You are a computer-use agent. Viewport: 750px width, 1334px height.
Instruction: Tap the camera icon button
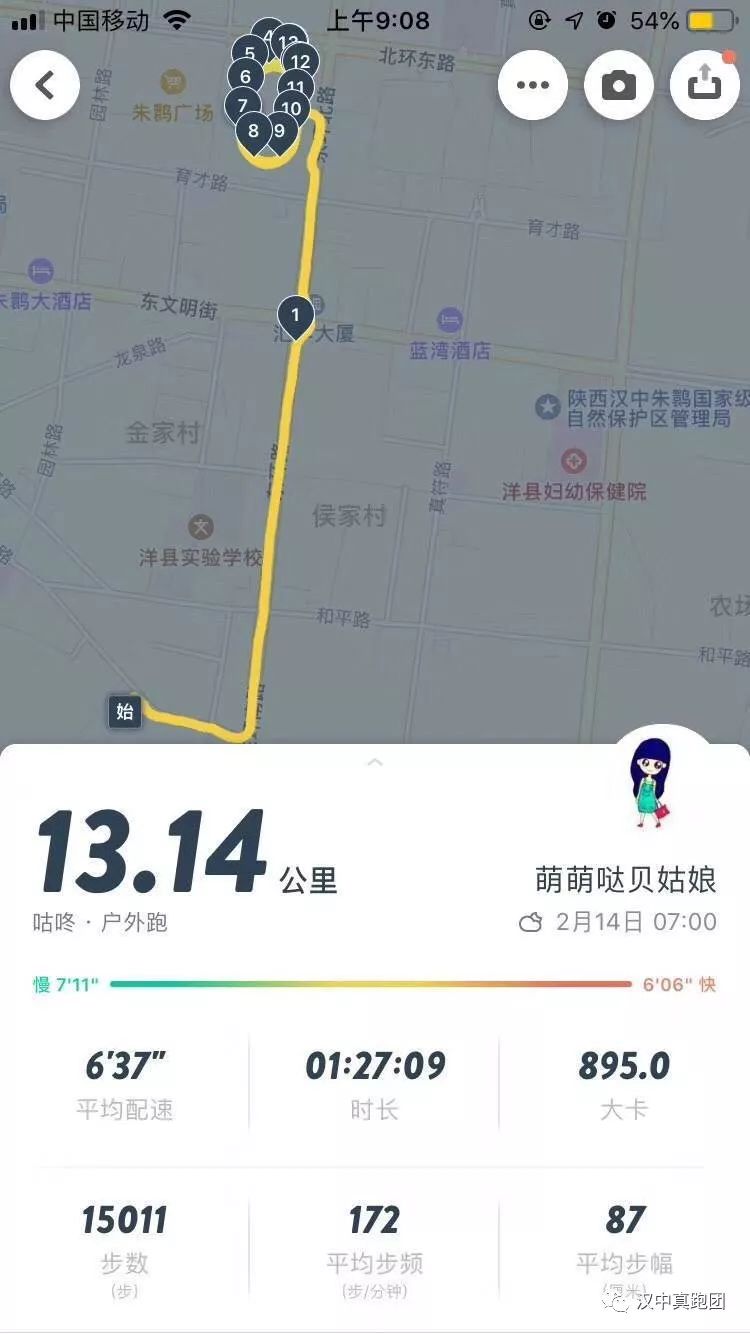(619, 85)
